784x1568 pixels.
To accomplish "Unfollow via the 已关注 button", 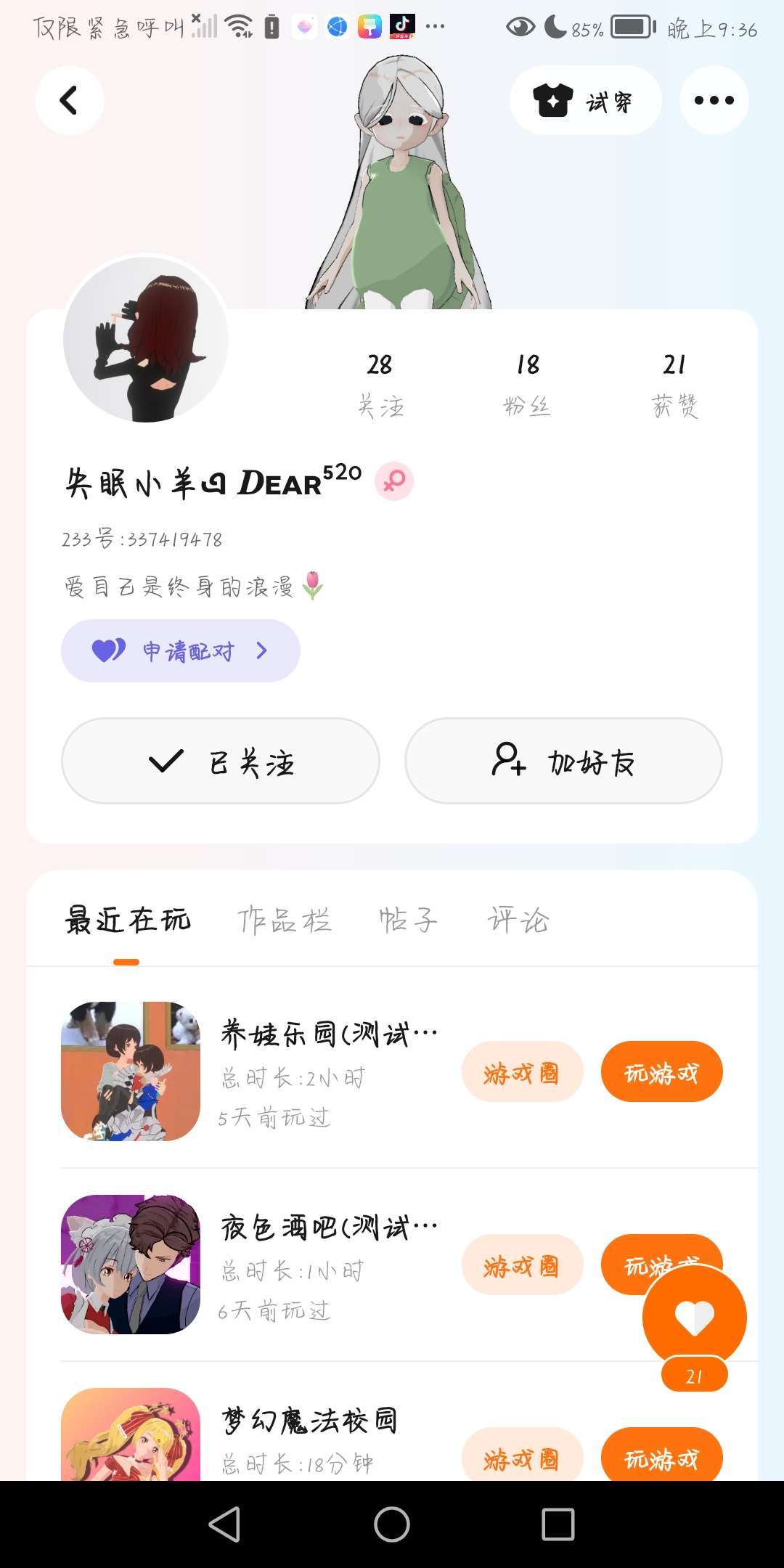I will click(x=221, y=761).
